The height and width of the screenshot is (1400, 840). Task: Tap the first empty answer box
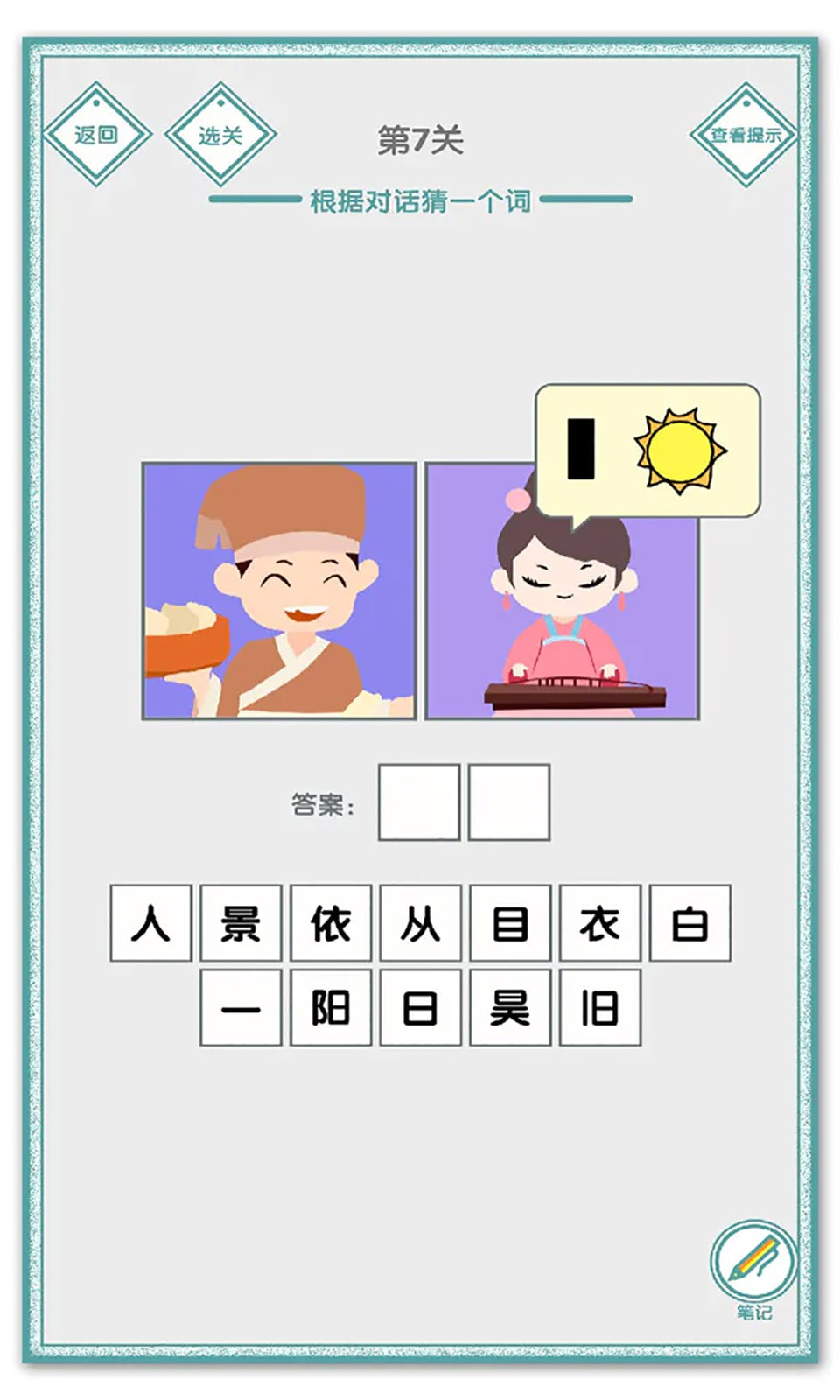419,802
